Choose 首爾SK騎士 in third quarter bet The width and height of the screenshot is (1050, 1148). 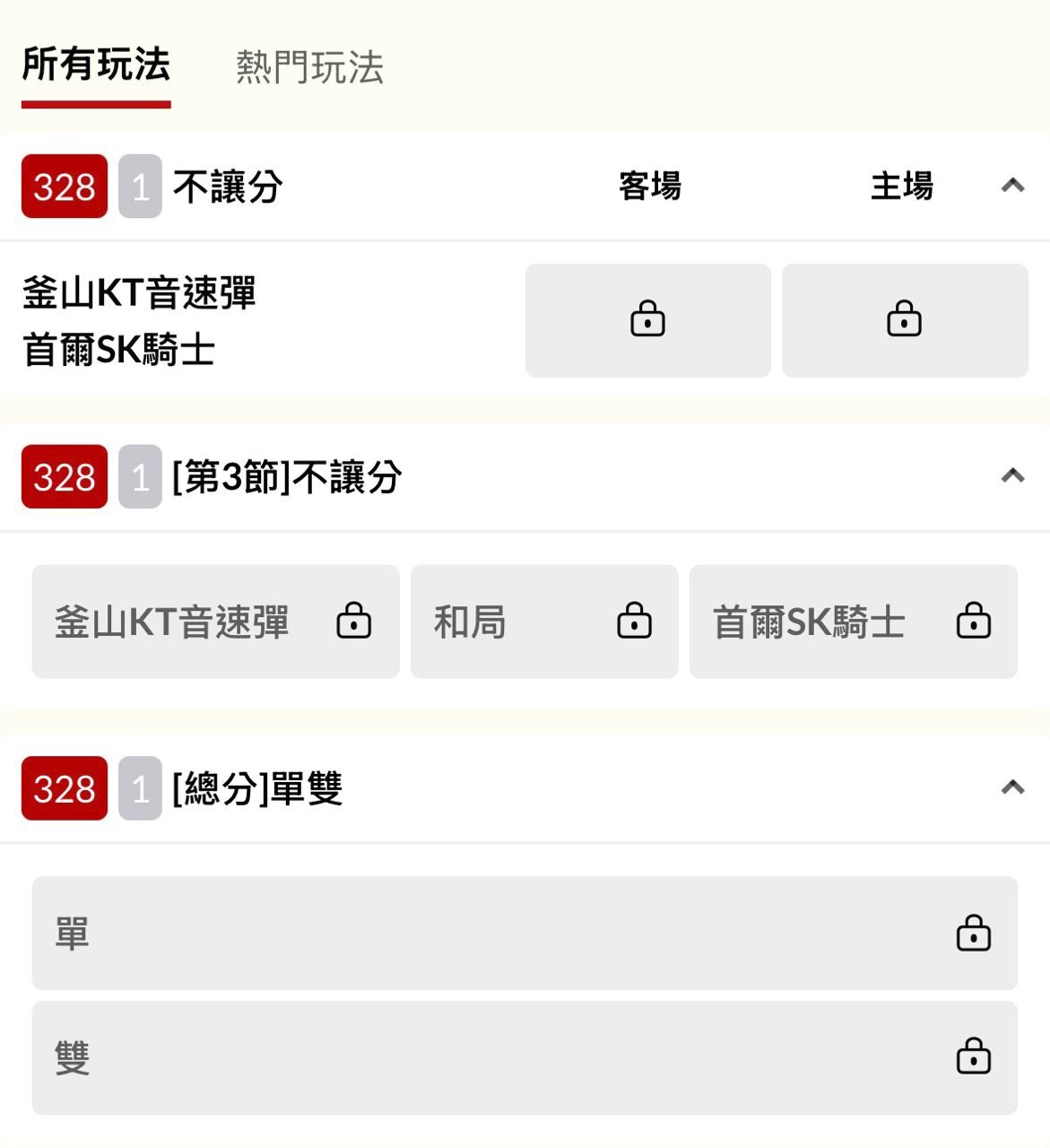pyautogui.click(x=853, y=622)
